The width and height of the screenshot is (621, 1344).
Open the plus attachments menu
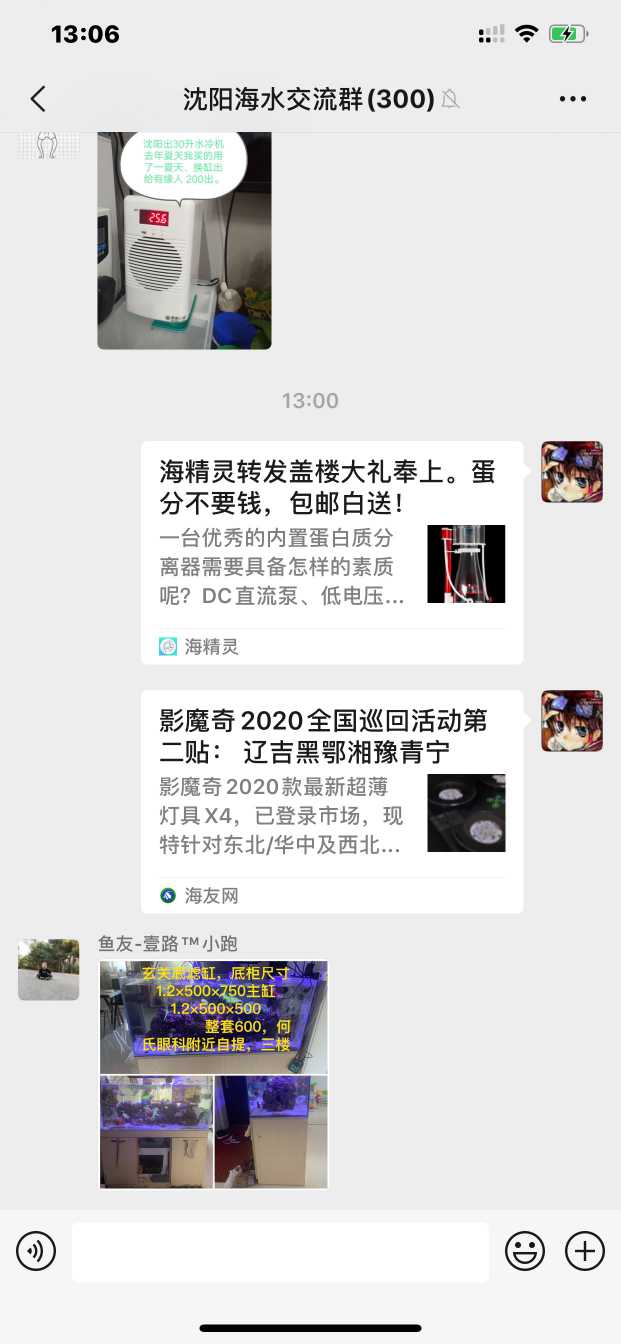pyautogui.click(x=585, y=1251)
